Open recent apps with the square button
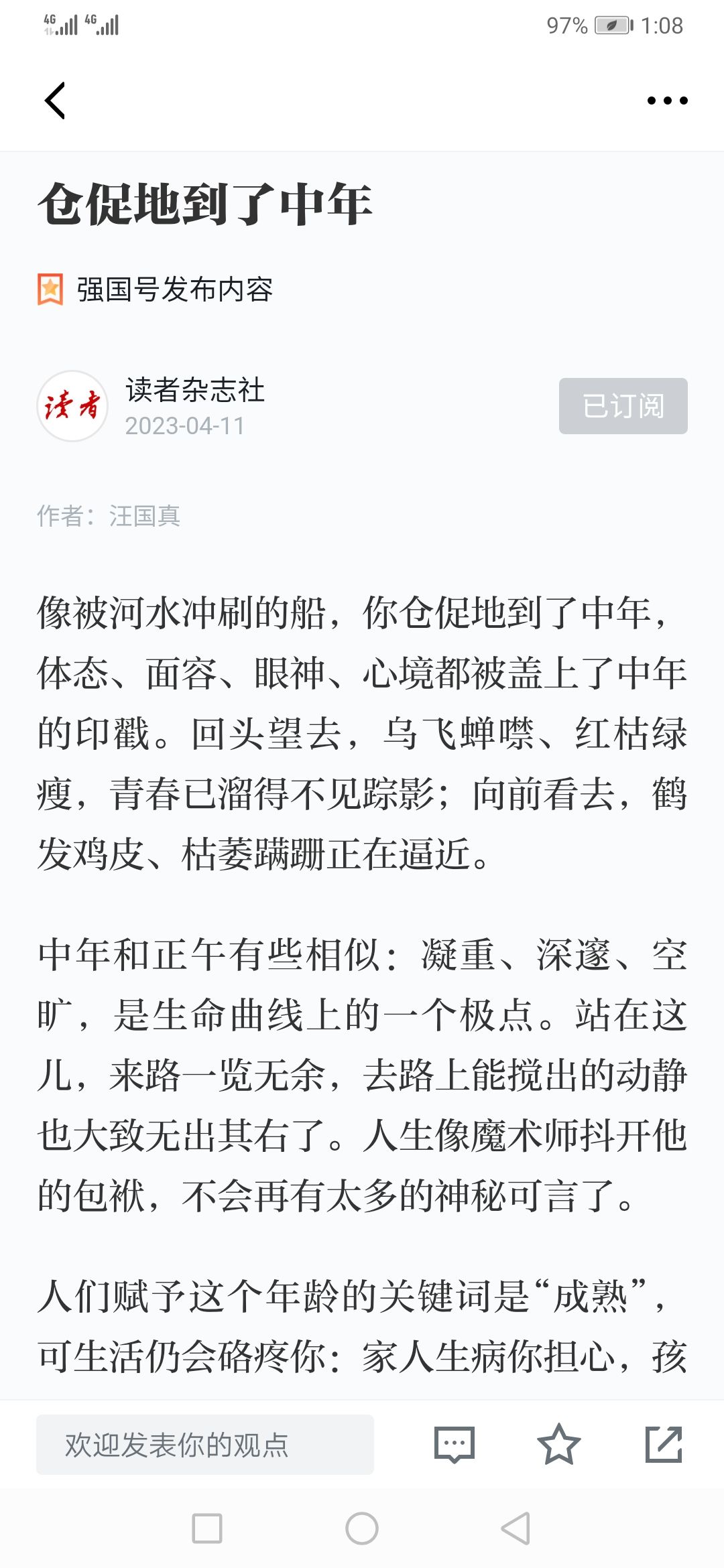This screenshot has width=724, height=1568. tap(207, 1528)
